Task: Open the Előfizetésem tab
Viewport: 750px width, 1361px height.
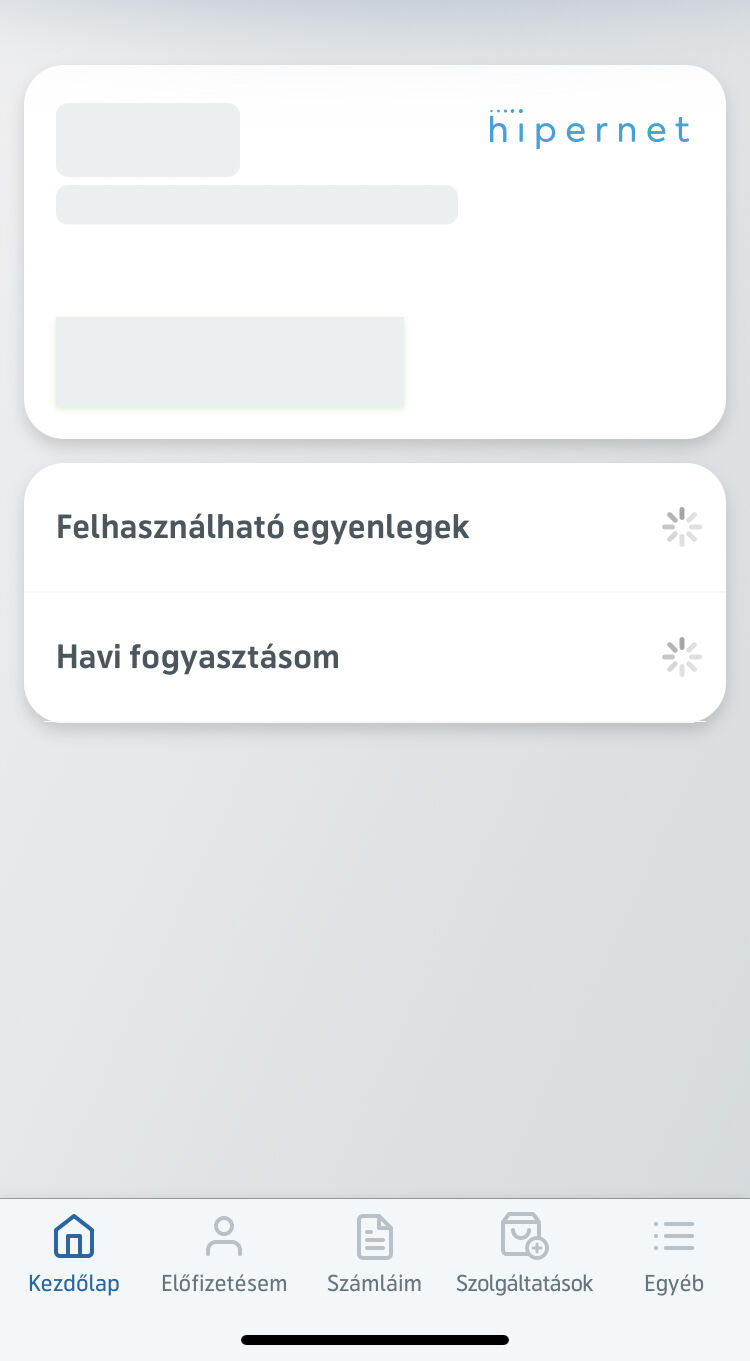Action: click(x=224, y=1255)
